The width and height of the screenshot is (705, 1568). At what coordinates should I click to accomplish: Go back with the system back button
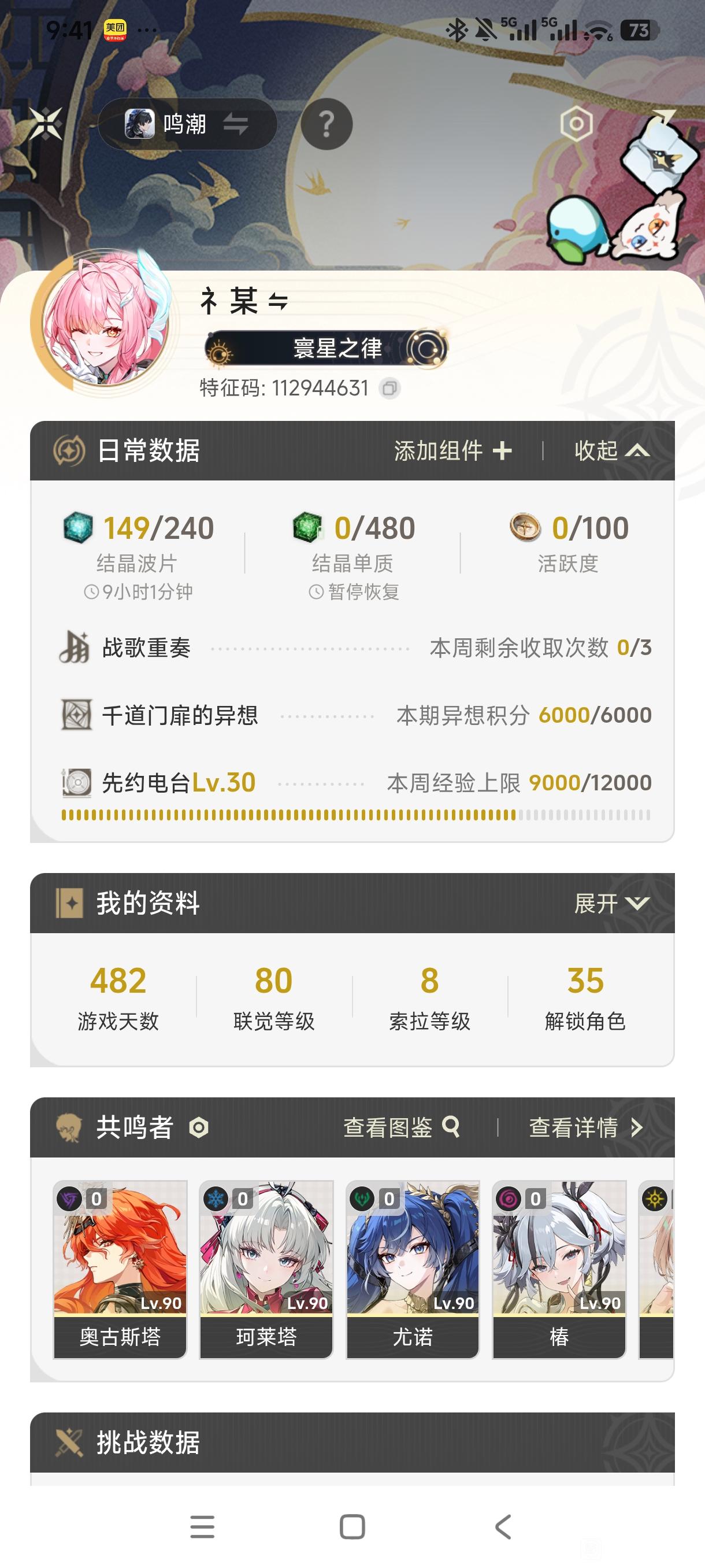click(502, 1526)
